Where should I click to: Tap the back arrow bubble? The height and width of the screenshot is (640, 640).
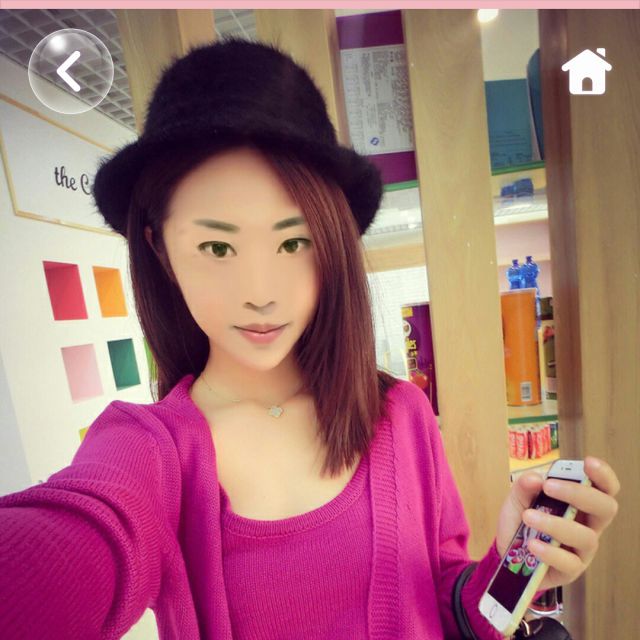pyautogui.click(x=70, y=71)
